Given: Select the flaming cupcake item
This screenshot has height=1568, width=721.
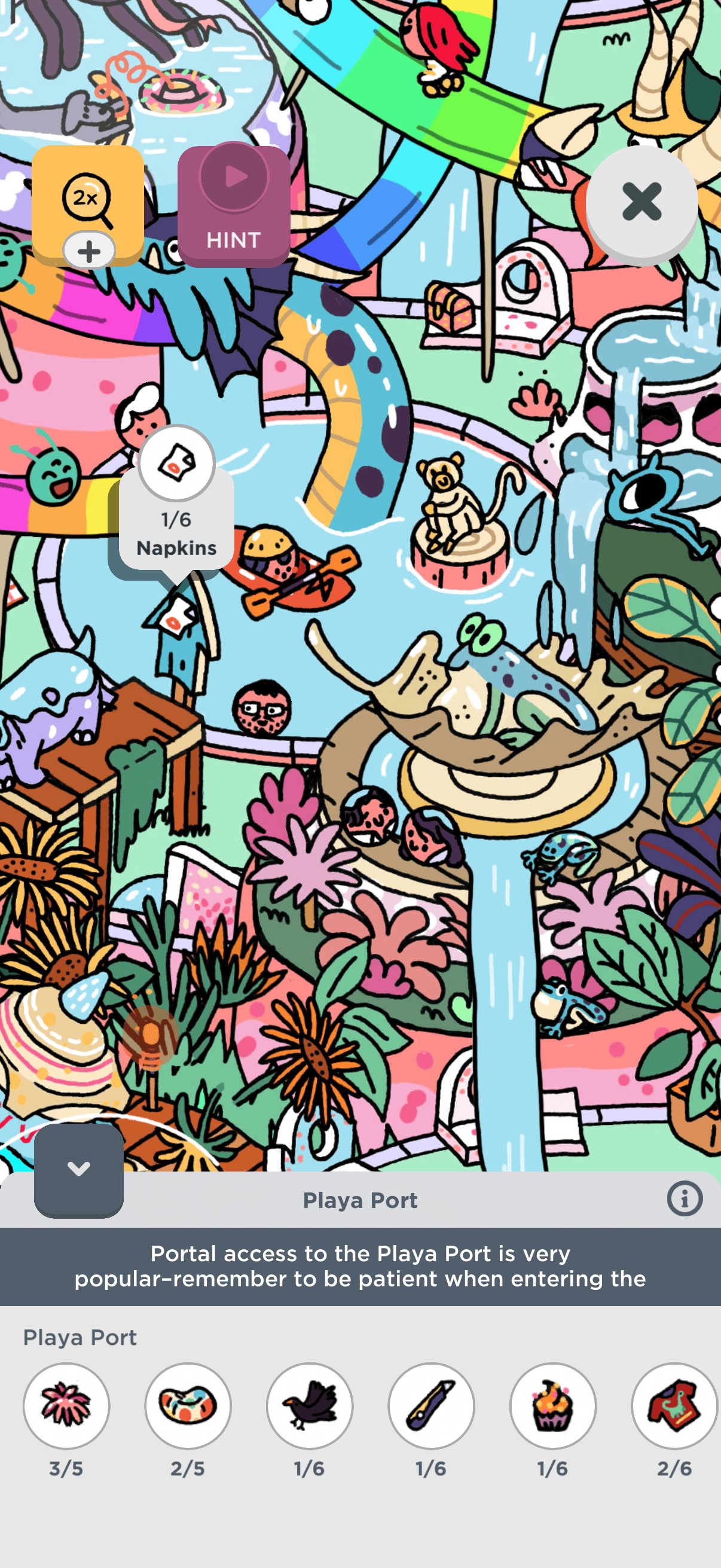Looking at the screenshot, I should click(552, 1405).
